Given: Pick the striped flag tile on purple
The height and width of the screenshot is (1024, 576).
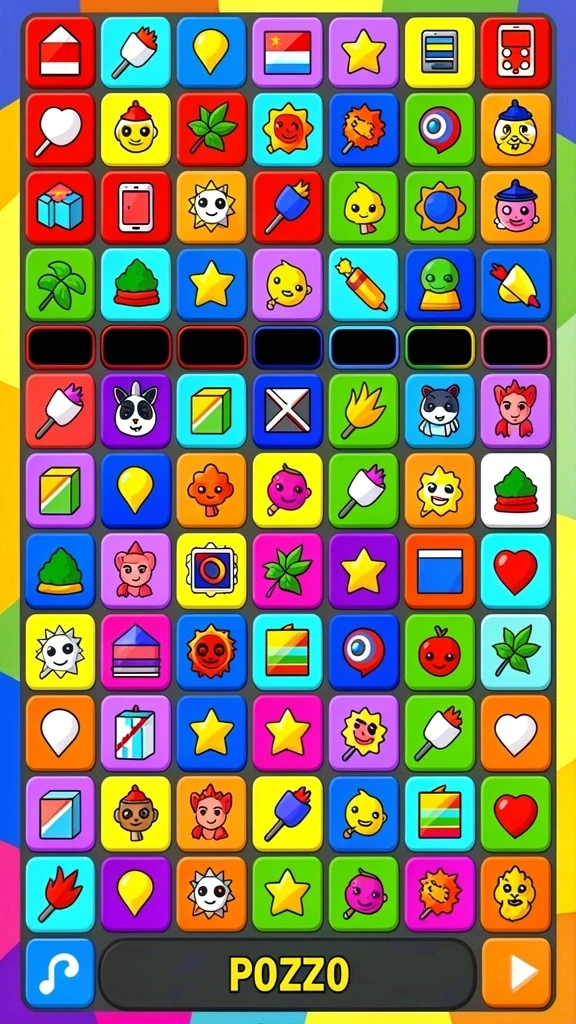Looking at the screenshot, I should 287,52.
